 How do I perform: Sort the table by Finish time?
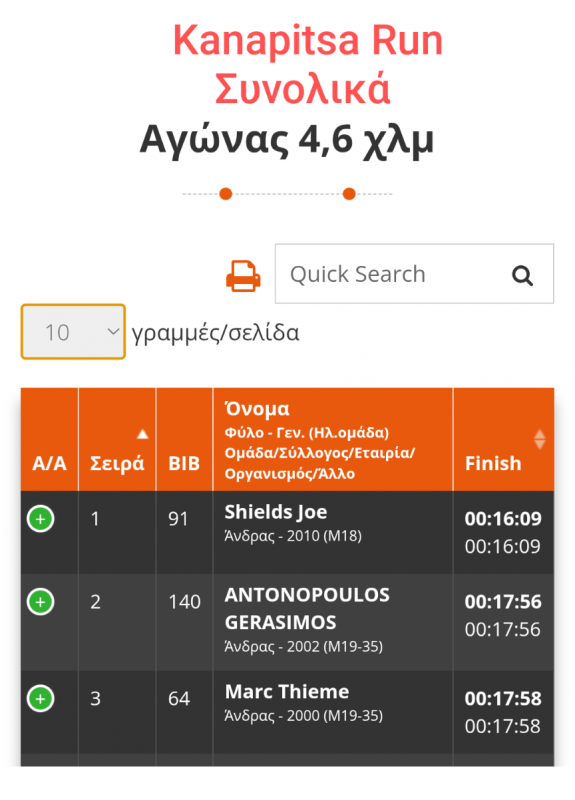pos(504,440)
